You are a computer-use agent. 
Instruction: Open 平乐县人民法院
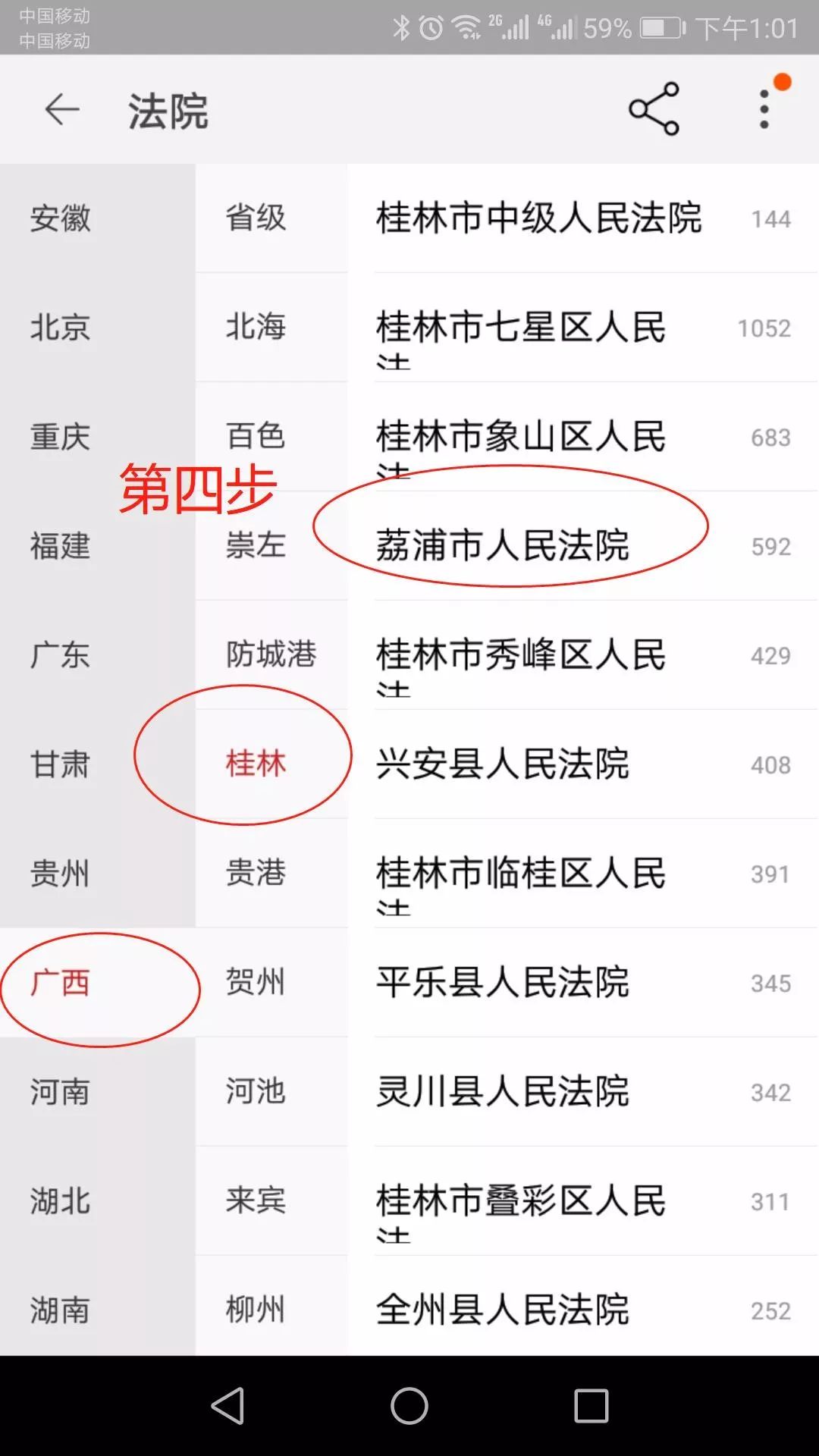583,983
